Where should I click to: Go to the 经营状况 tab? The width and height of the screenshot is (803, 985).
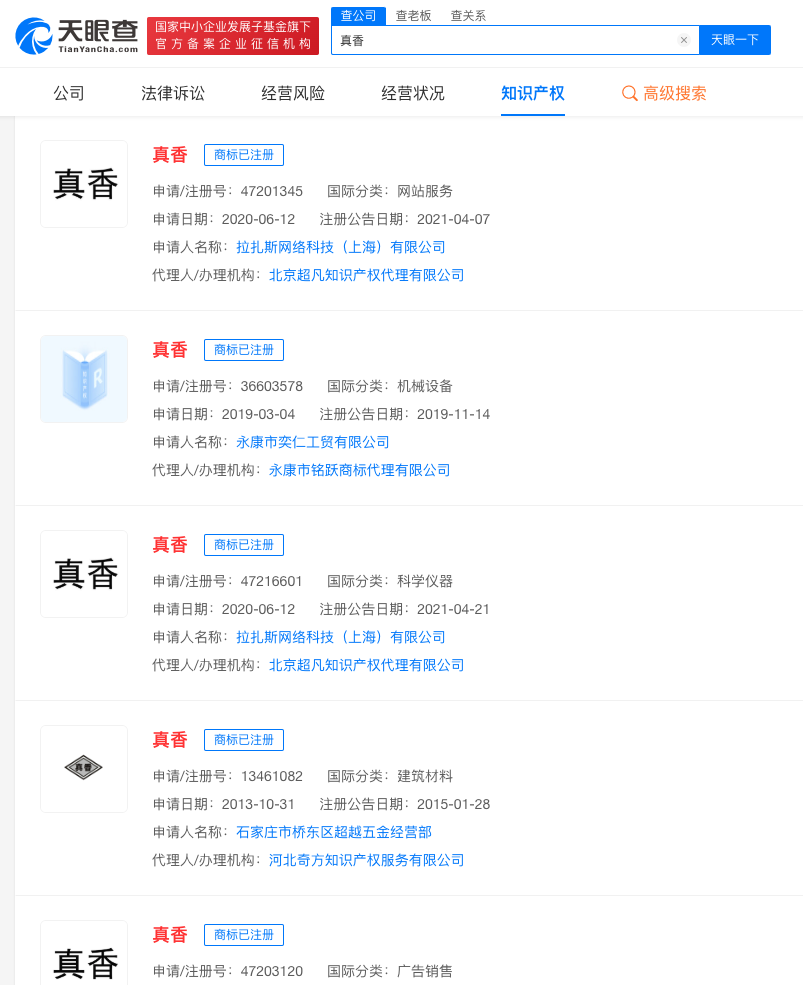[413, 93]
